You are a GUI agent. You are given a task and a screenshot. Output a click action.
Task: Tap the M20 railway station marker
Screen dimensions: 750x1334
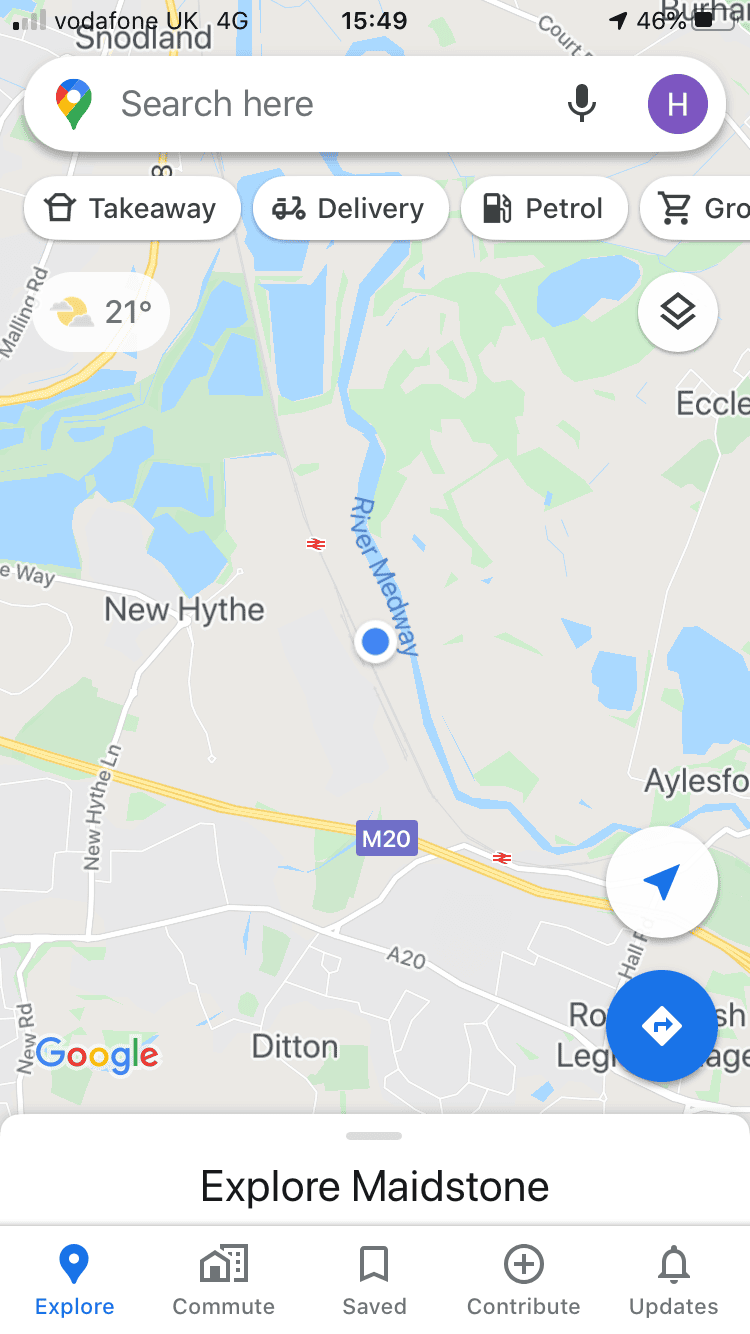(x=502, y=857)
